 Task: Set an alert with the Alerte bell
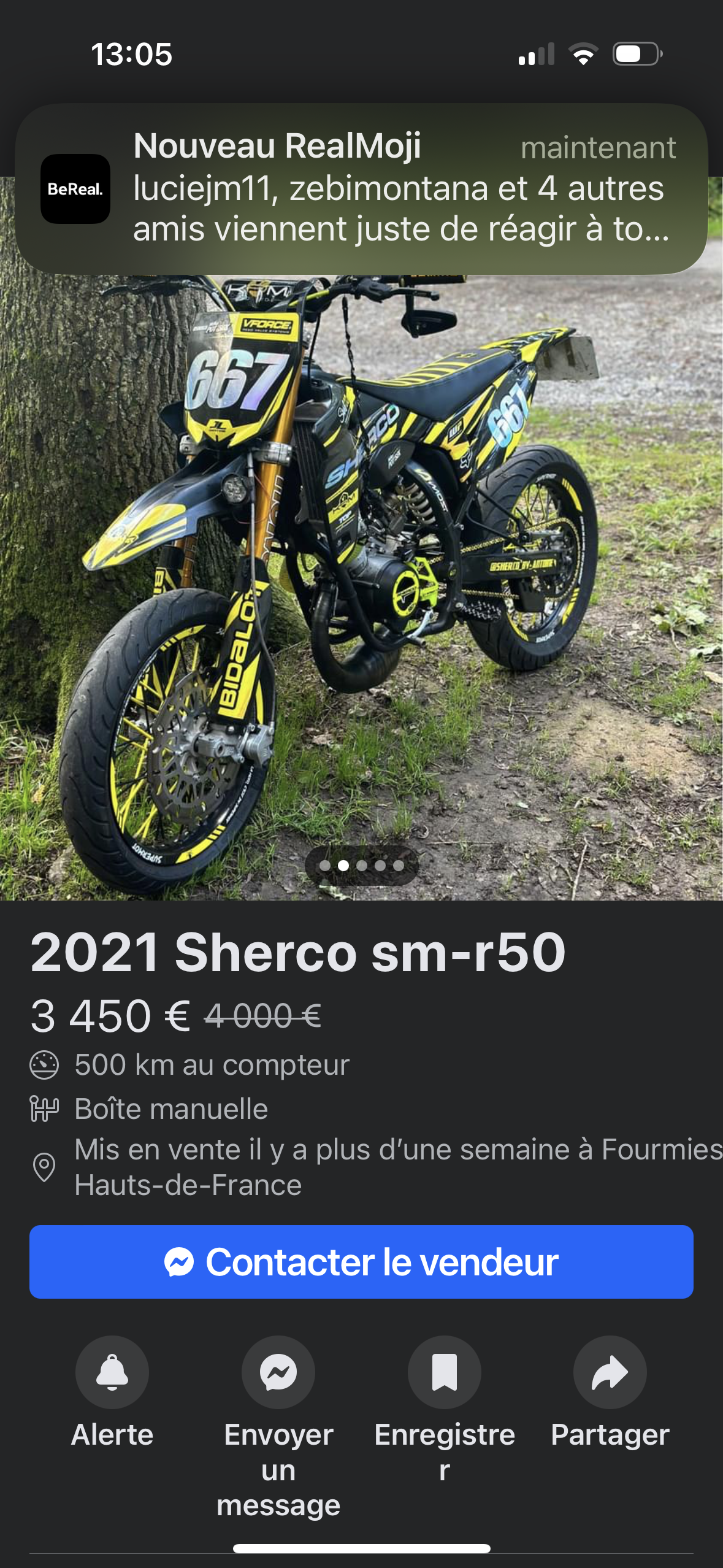point(112,1372)
